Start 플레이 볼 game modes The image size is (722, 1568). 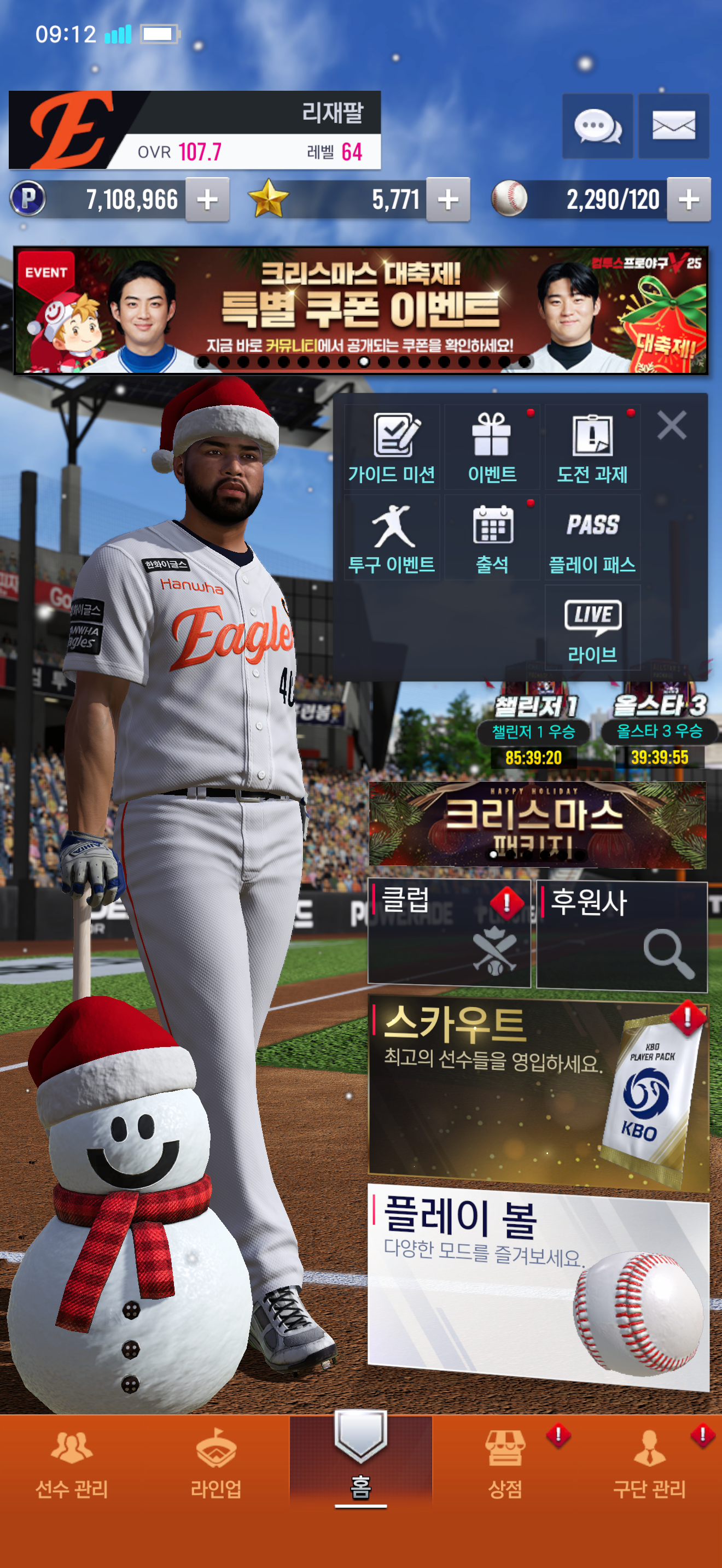tap(538, 1284)
